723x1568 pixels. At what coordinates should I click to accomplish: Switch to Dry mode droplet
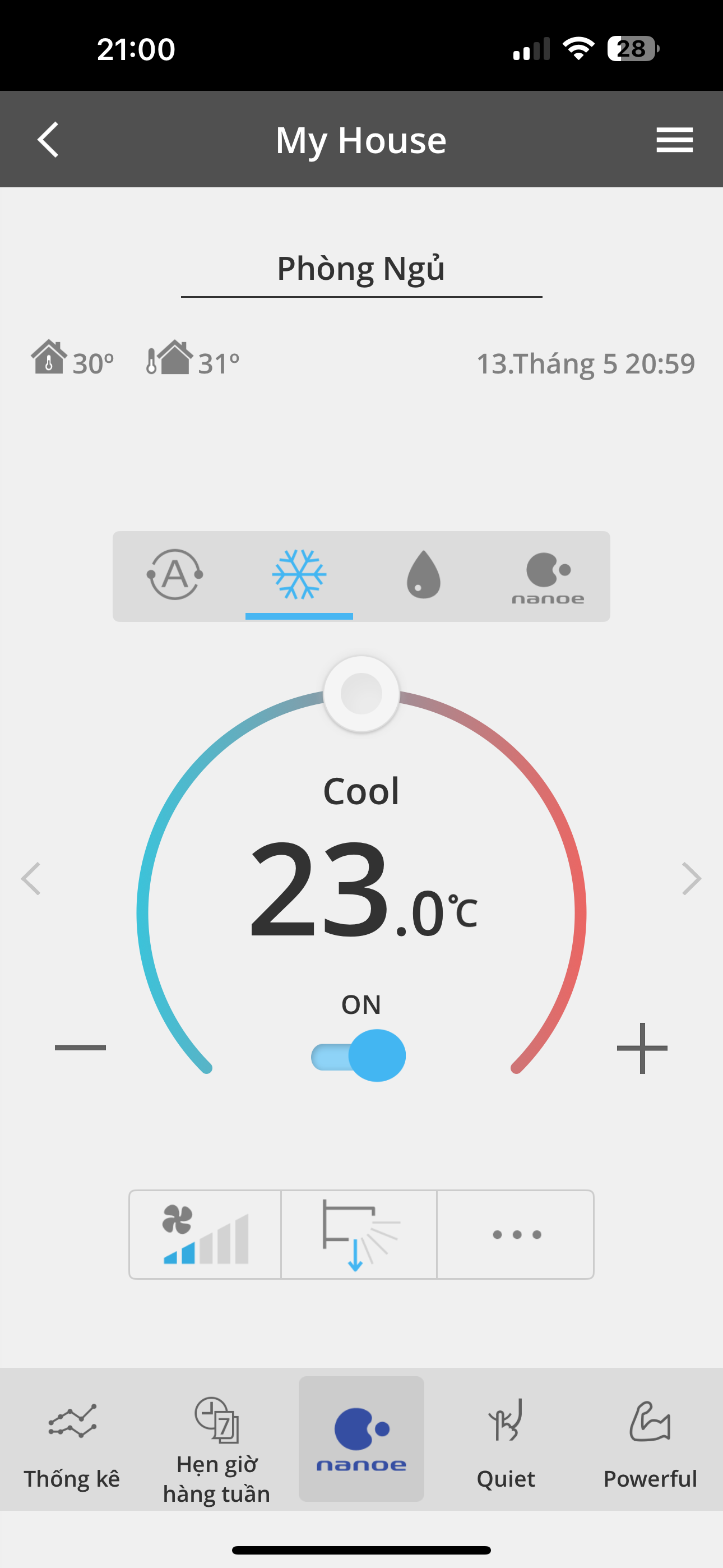coord(423,575)
